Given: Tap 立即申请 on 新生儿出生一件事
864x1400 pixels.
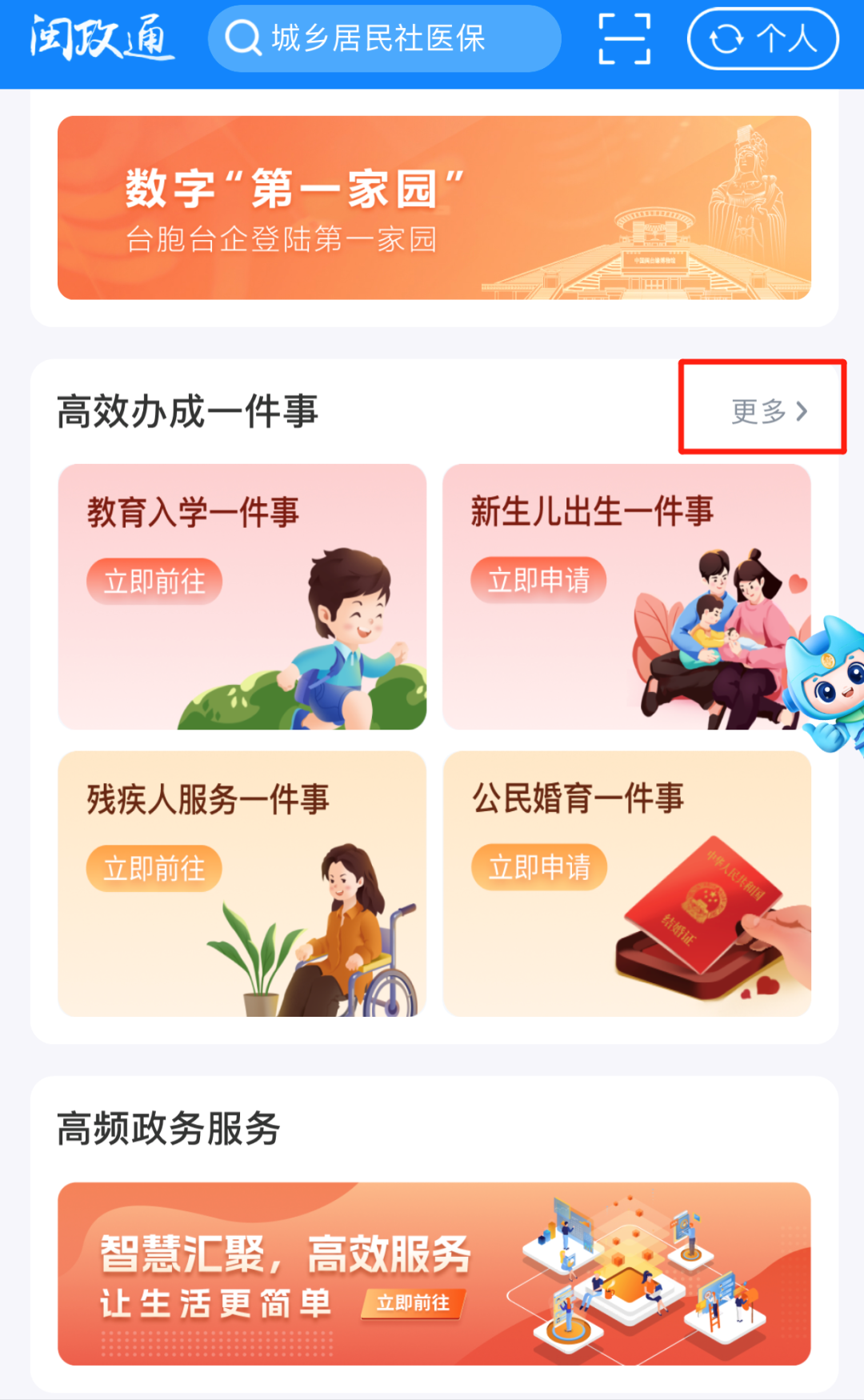Looking at the screenshot, I should point(538,580).
